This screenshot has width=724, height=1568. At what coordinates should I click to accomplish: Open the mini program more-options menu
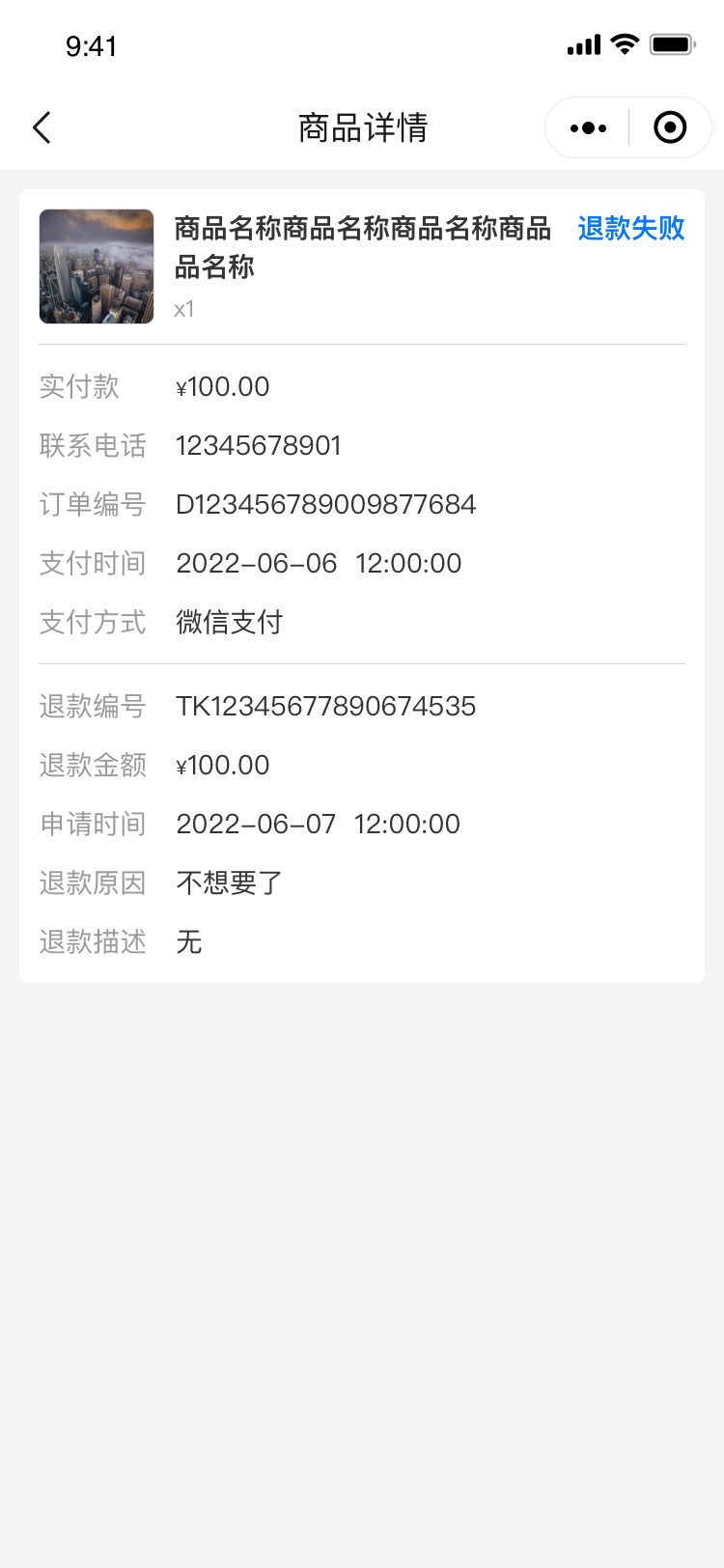click(x=588, y=127)
